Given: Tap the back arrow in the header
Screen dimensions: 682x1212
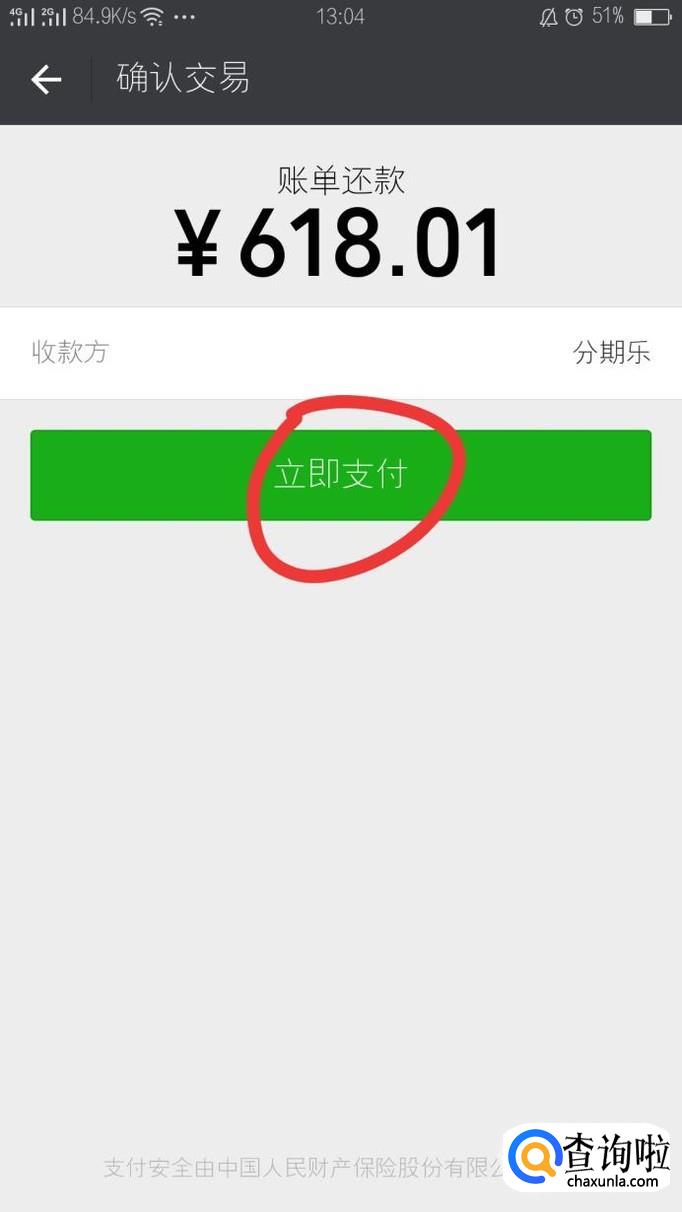Looking at the screenshot, I should coord(46,79).
